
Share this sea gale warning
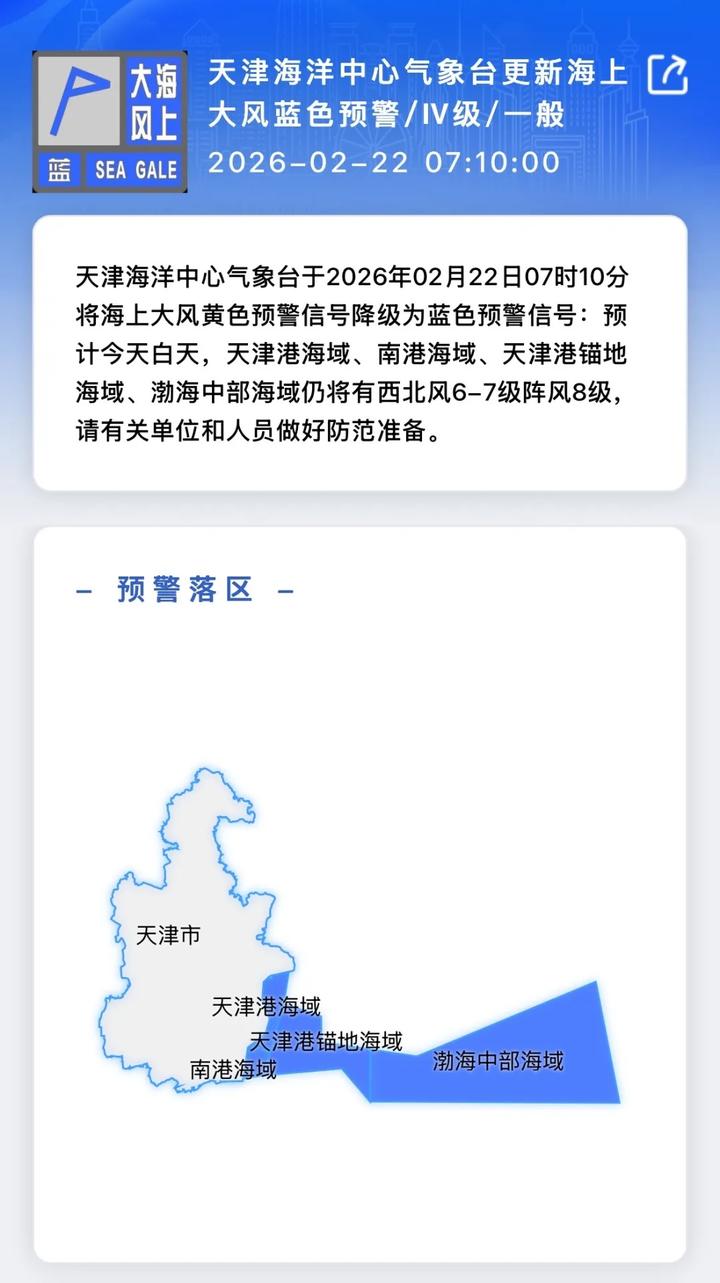pos(667,75)
